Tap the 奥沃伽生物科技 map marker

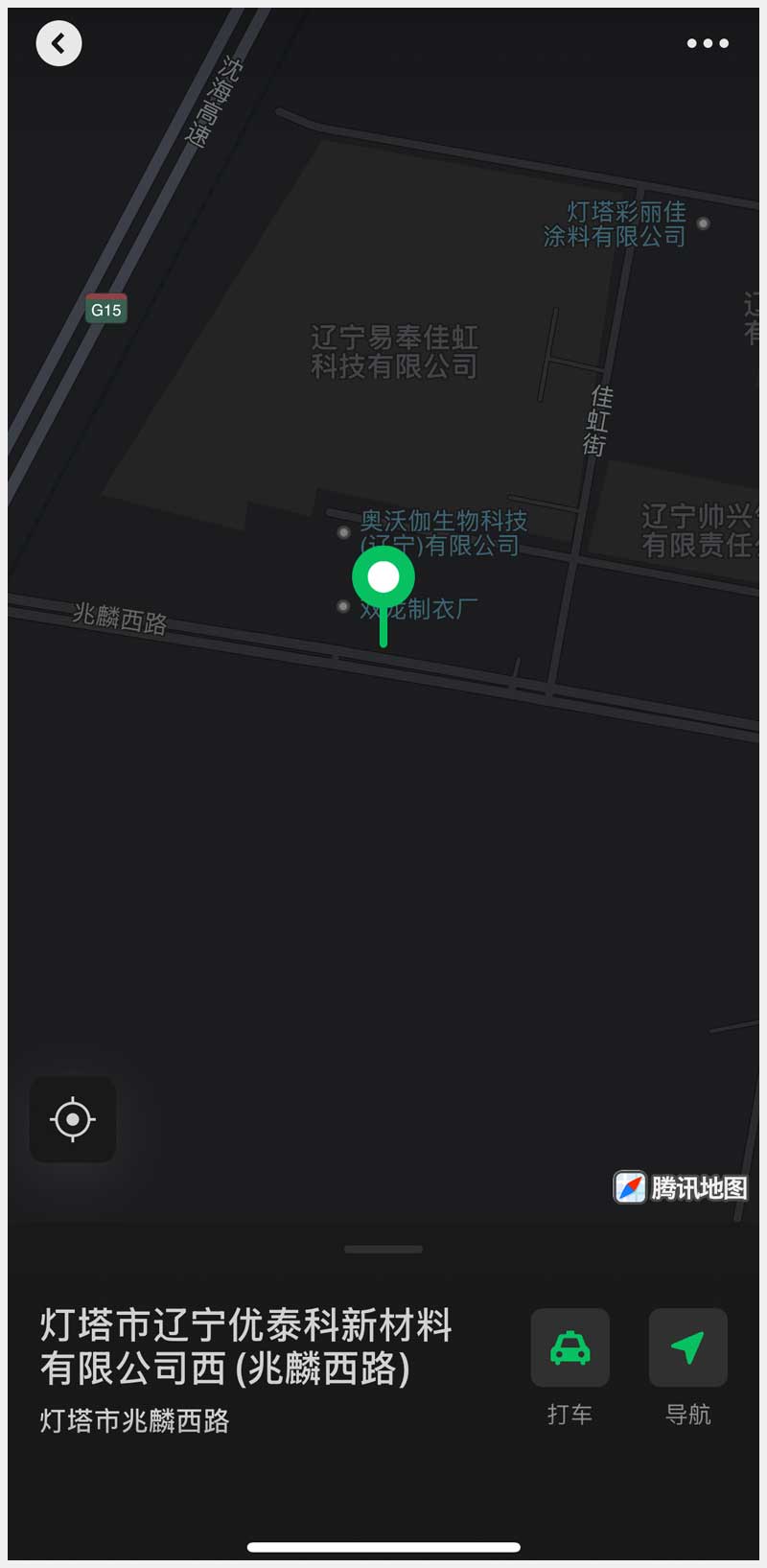[x=343, y=532]
